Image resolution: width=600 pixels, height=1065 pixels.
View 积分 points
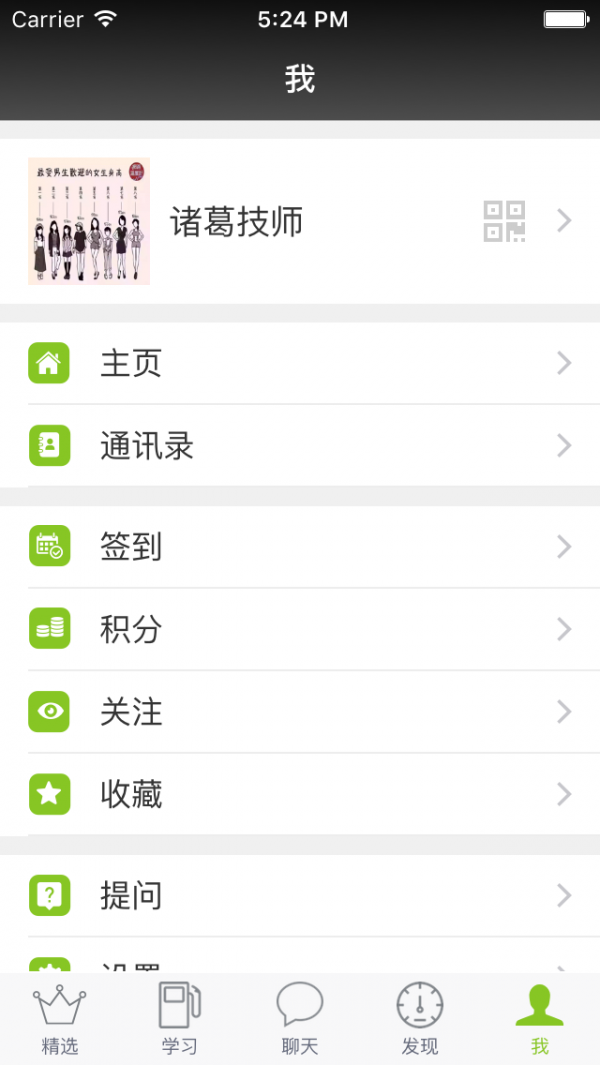300,629
